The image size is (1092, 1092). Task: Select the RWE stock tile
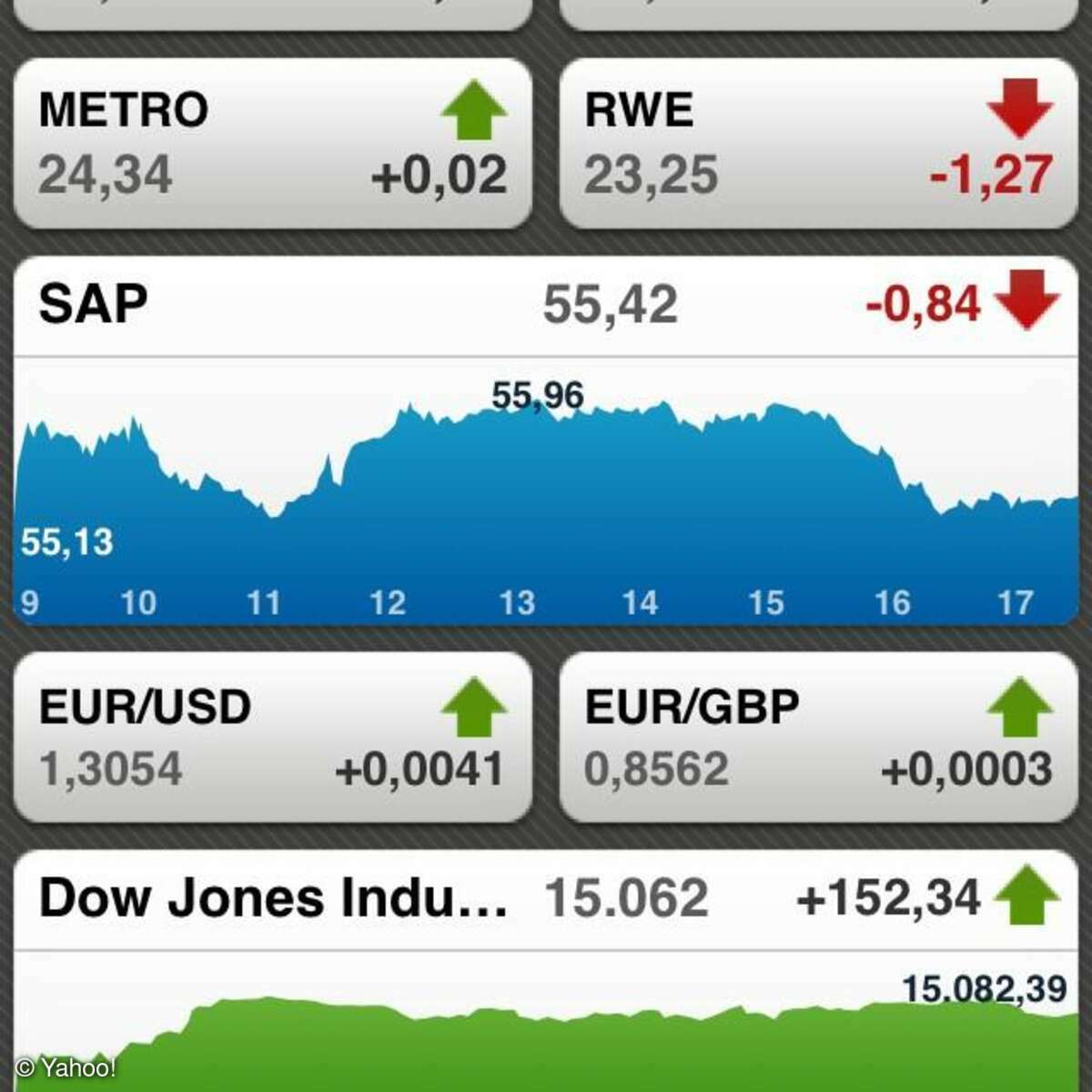pyautogui.click(x=818, y=143)
